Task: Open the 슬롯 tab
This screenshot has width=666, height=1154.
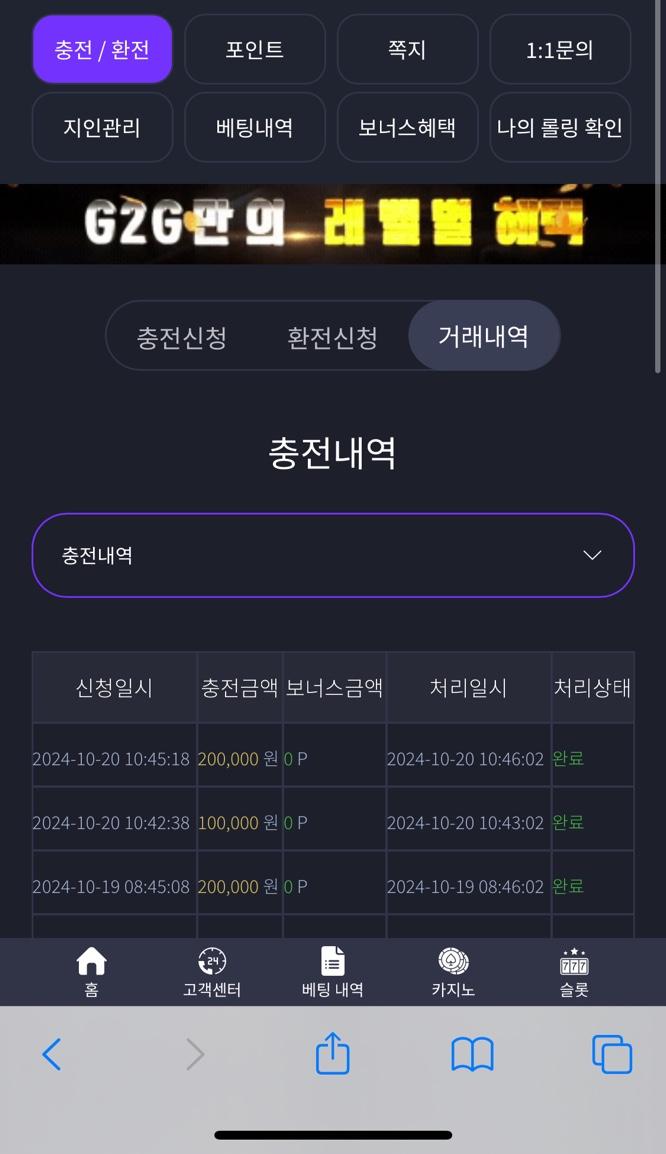Action: (574, 973)
